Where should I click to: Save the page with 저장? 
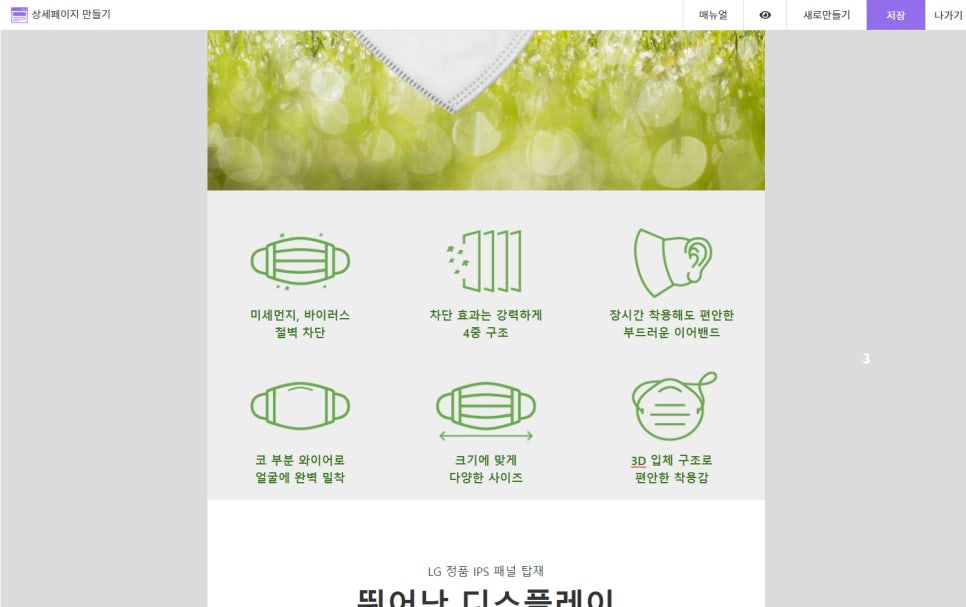point(895,15)
